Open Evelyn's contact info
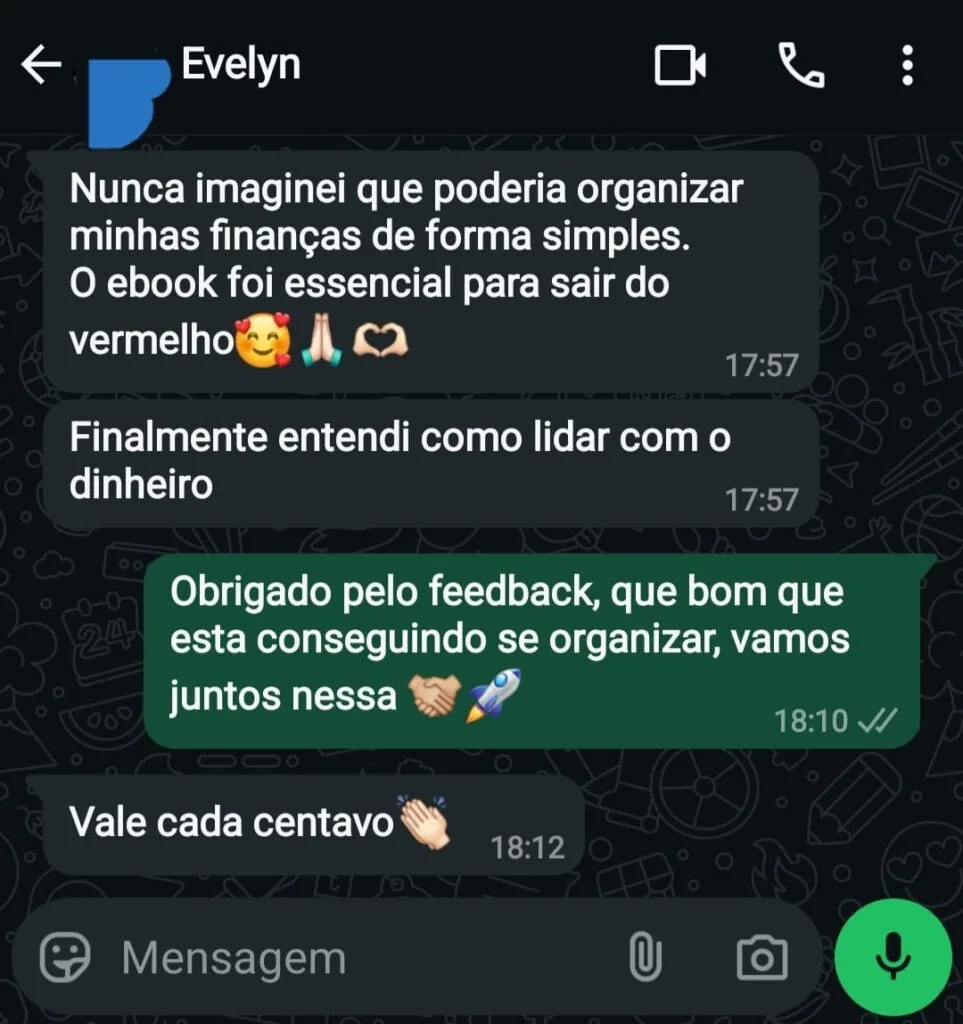 tap(241, 65)
